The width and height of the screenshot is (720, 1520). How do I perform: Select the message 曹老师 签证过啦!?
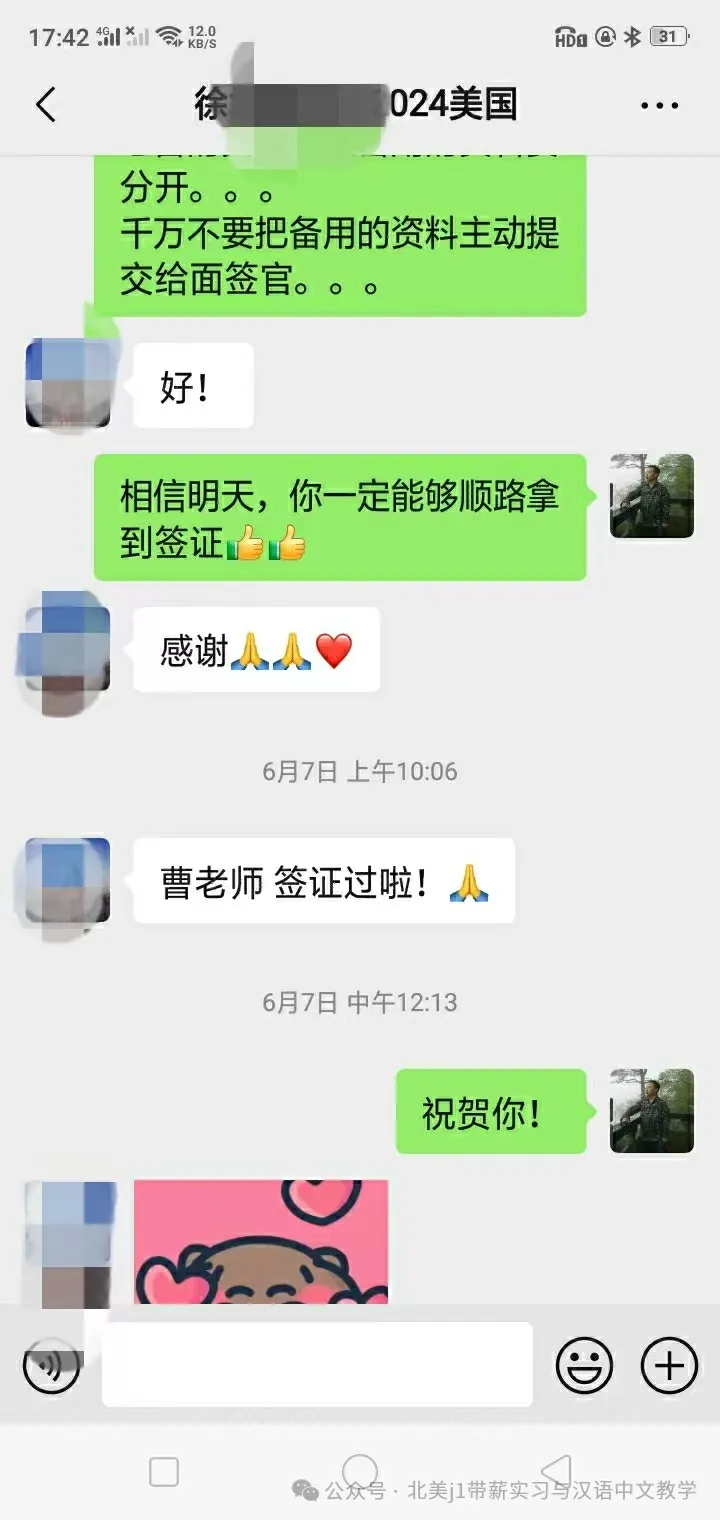click(323, 882)
